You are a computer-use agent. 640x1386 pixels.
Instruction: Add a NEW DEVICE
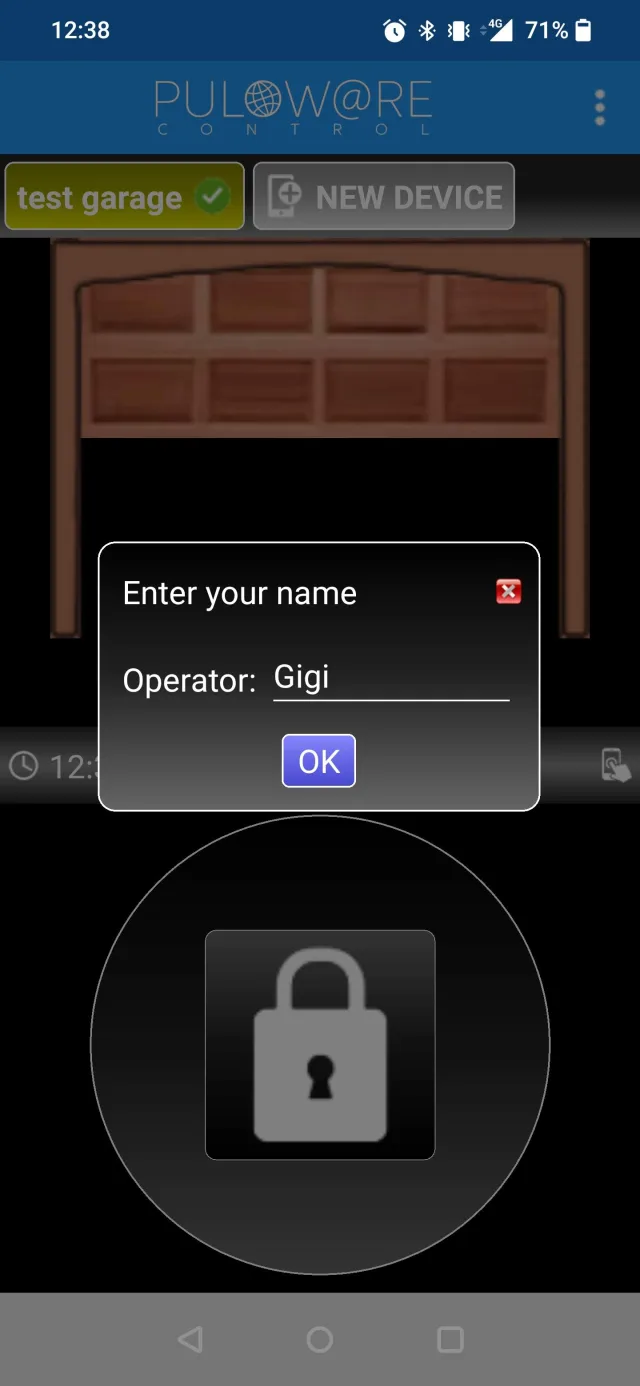click(384, 197)
